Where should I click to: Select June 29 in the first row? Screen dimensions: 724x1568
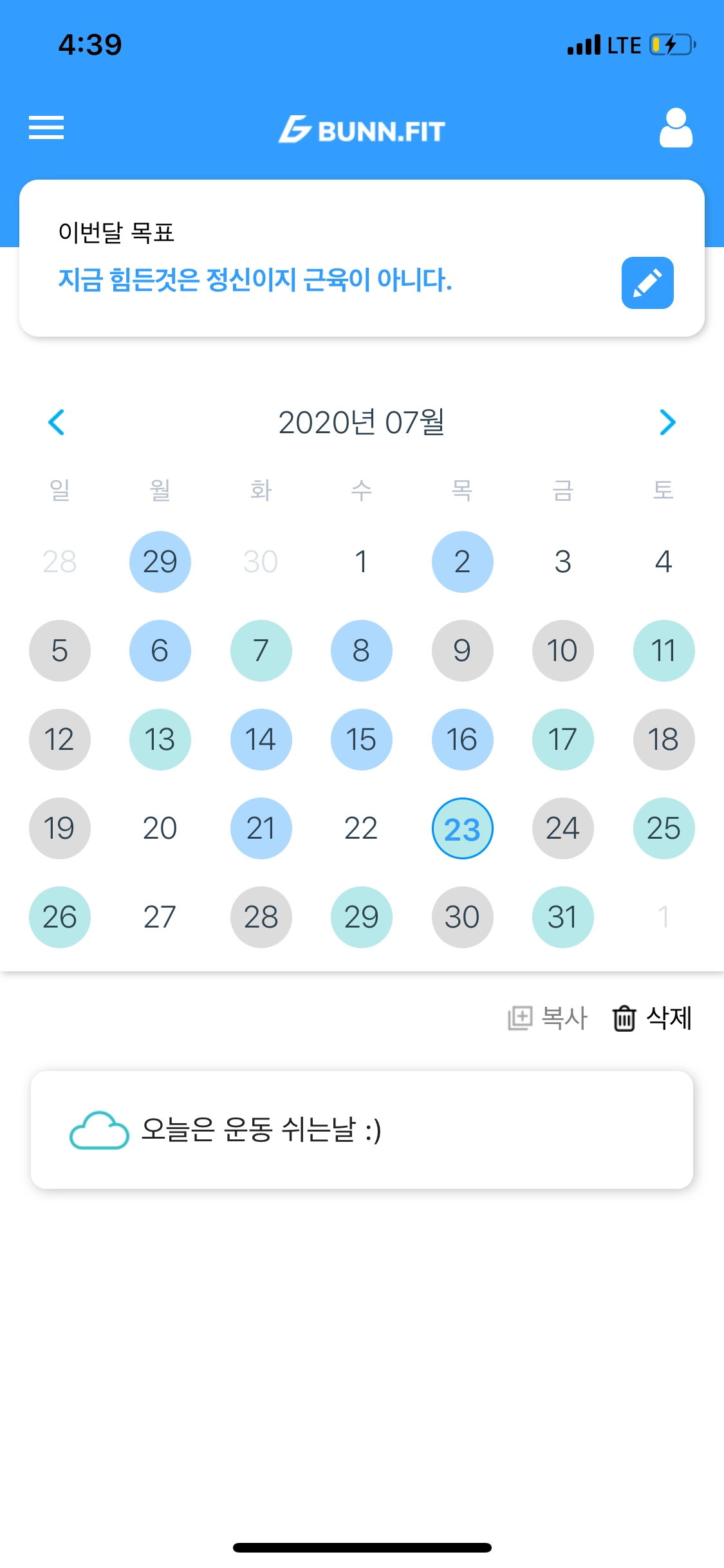[160, 562]
